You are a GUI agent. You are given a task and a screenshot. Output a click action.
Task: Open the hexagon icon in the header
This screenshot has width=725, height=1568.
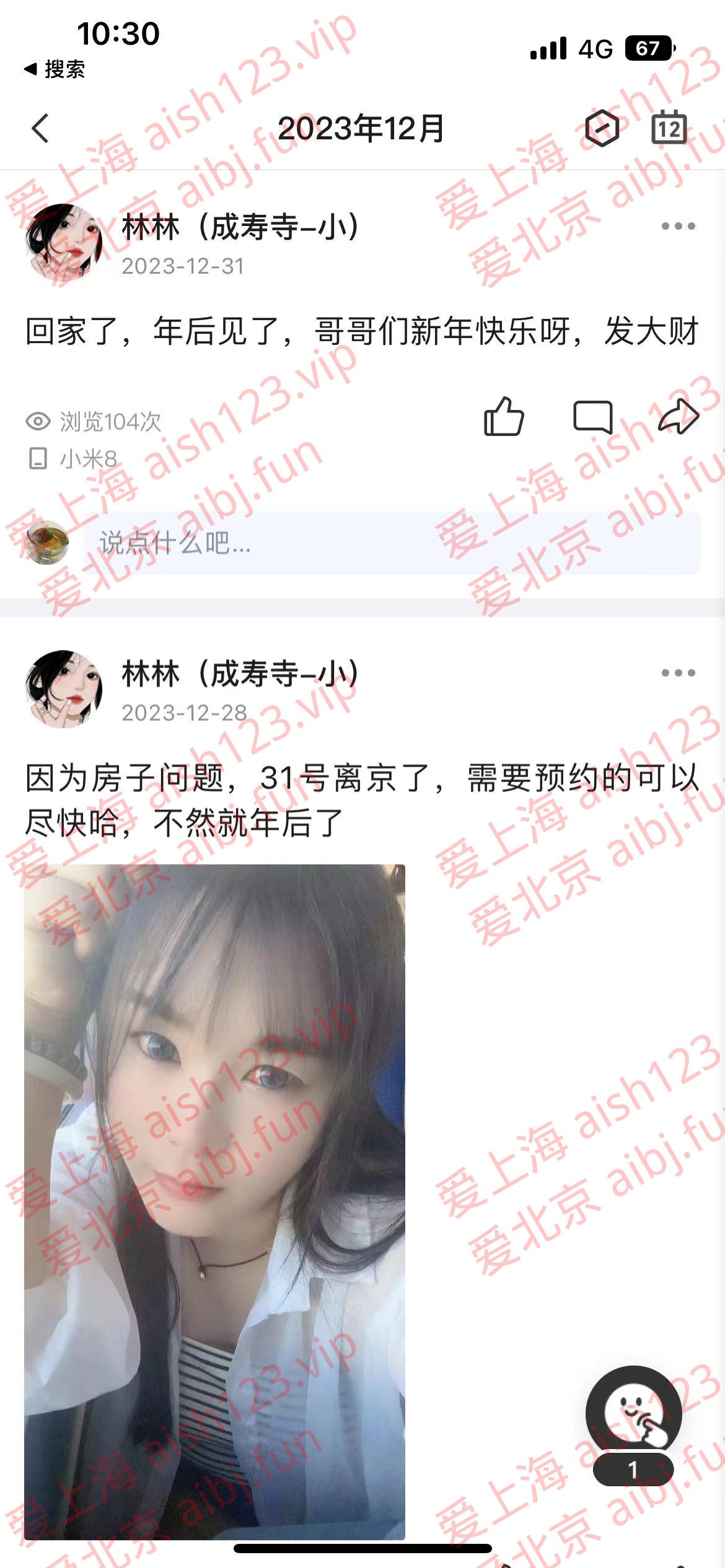tap(602, 129)
